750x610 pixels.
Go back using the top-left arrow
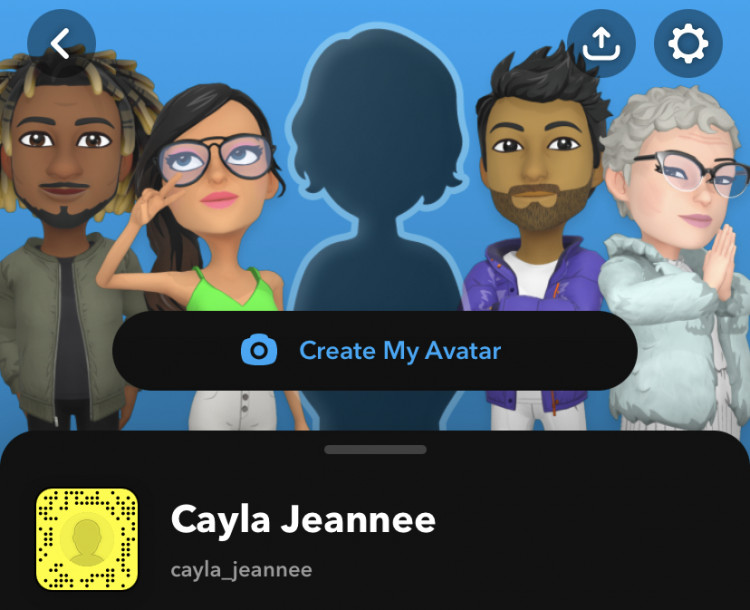61,43
